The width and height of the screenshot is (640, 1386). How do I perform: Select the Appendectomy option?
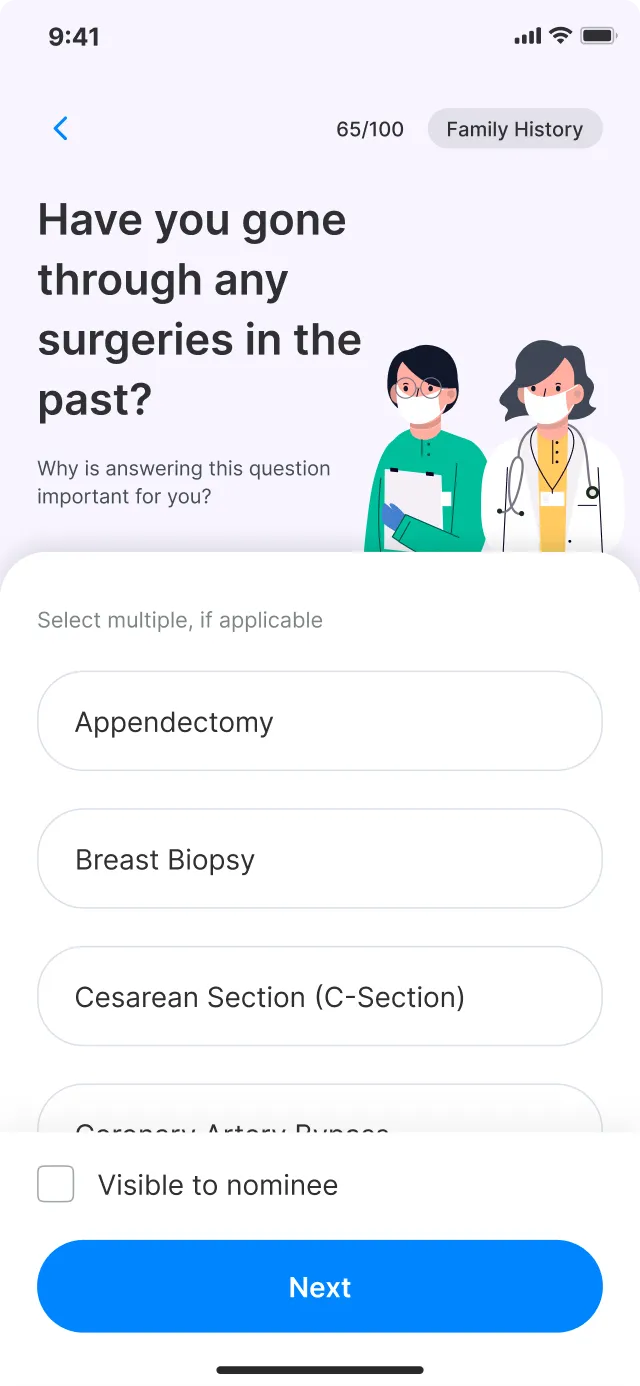(x=320, y=721)
